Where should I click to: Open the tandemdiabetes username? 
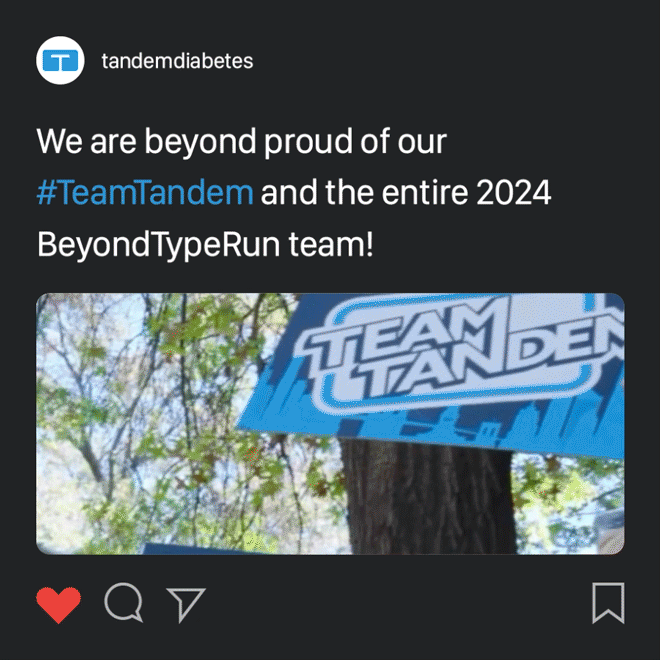(x=177, y=61)
